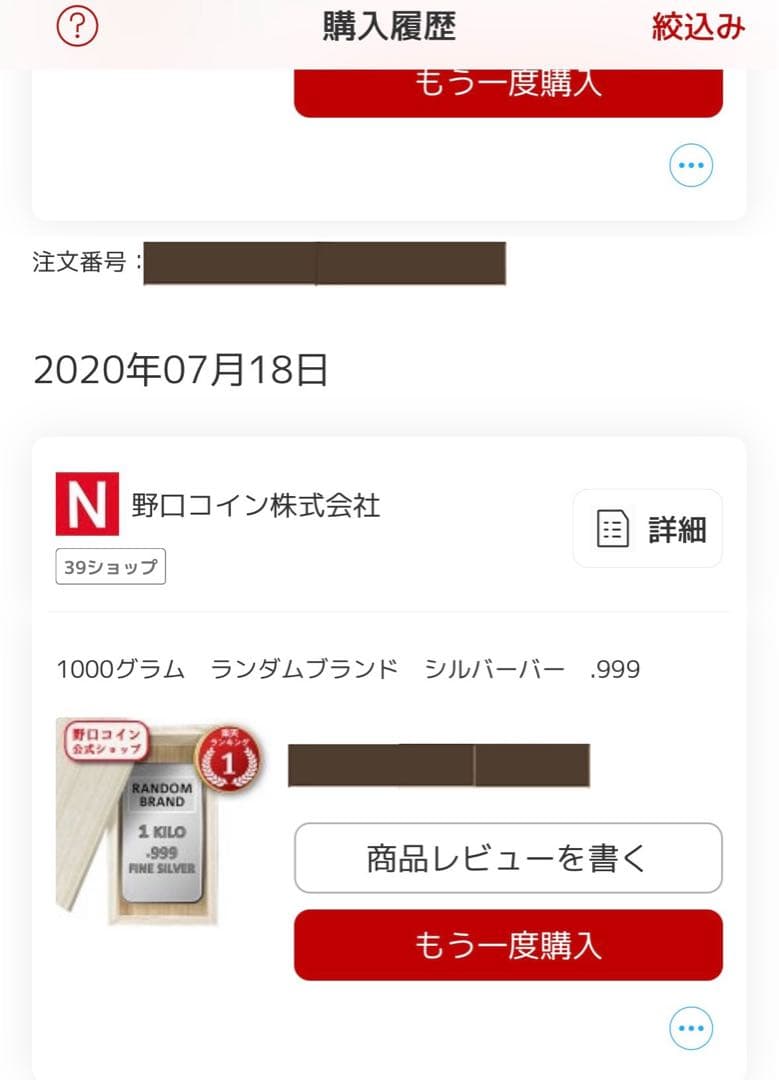Viewport: 779px width, 1080px height.
Task: Tap the redacted price area of the order
Action: point(438,764)
